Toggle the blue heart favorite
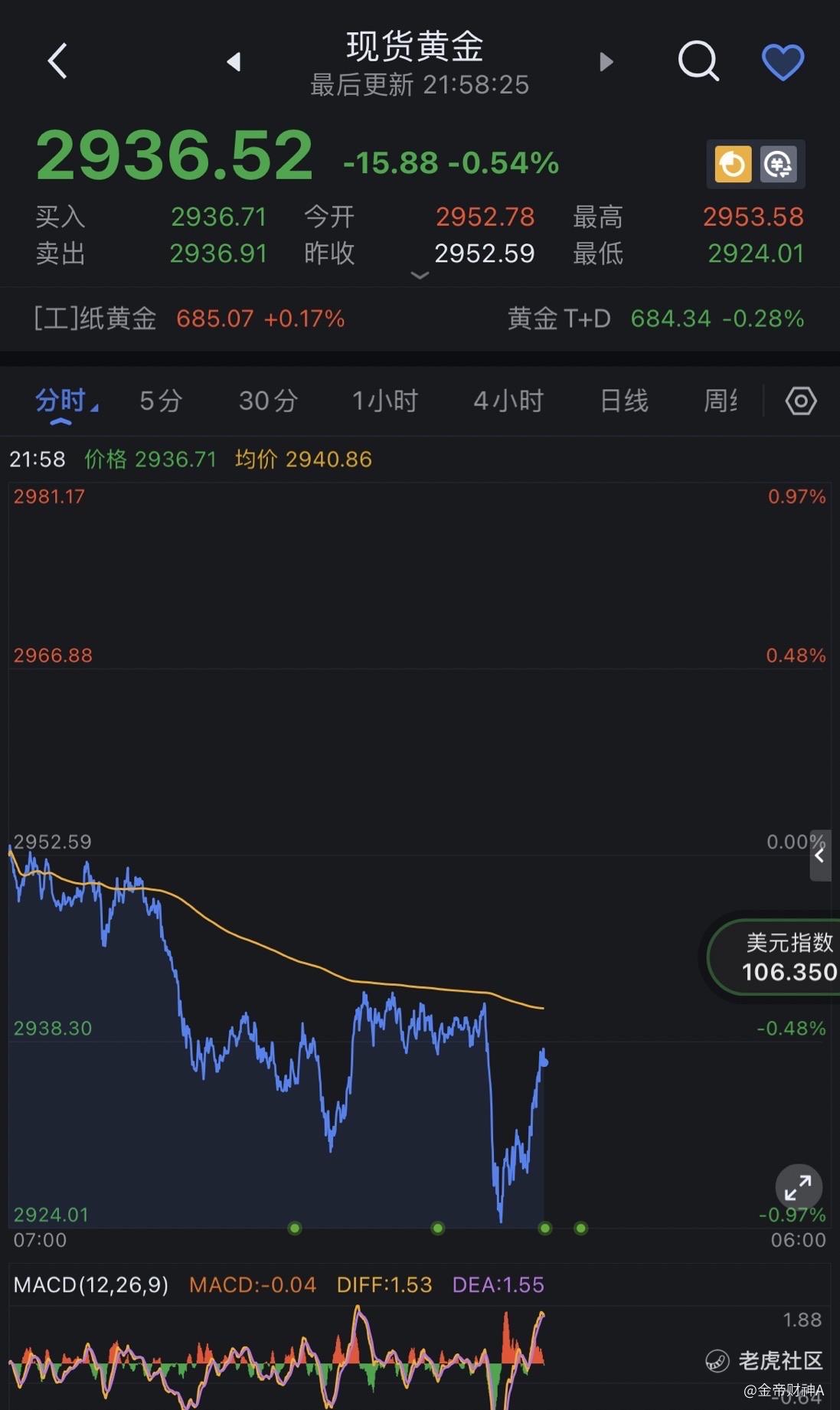840x1410 pixels. click(x=783, y=61)
